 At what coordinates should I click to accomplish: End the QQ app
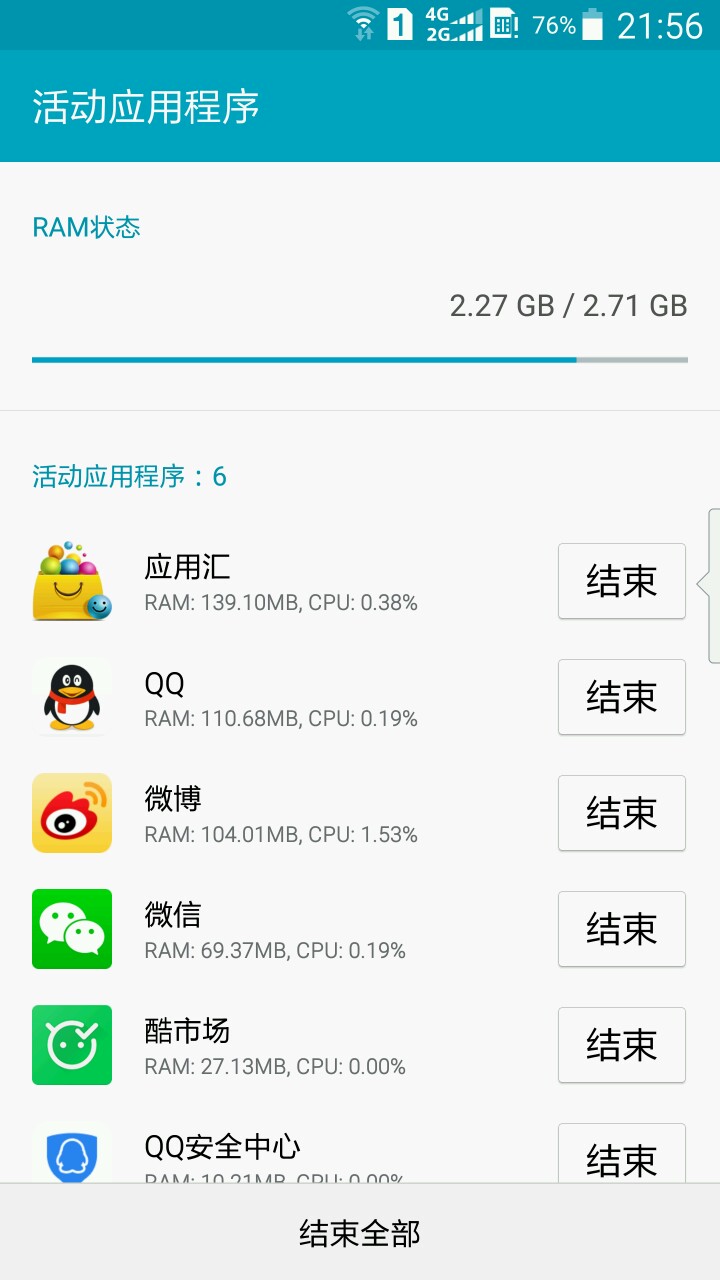pos(621,697)
